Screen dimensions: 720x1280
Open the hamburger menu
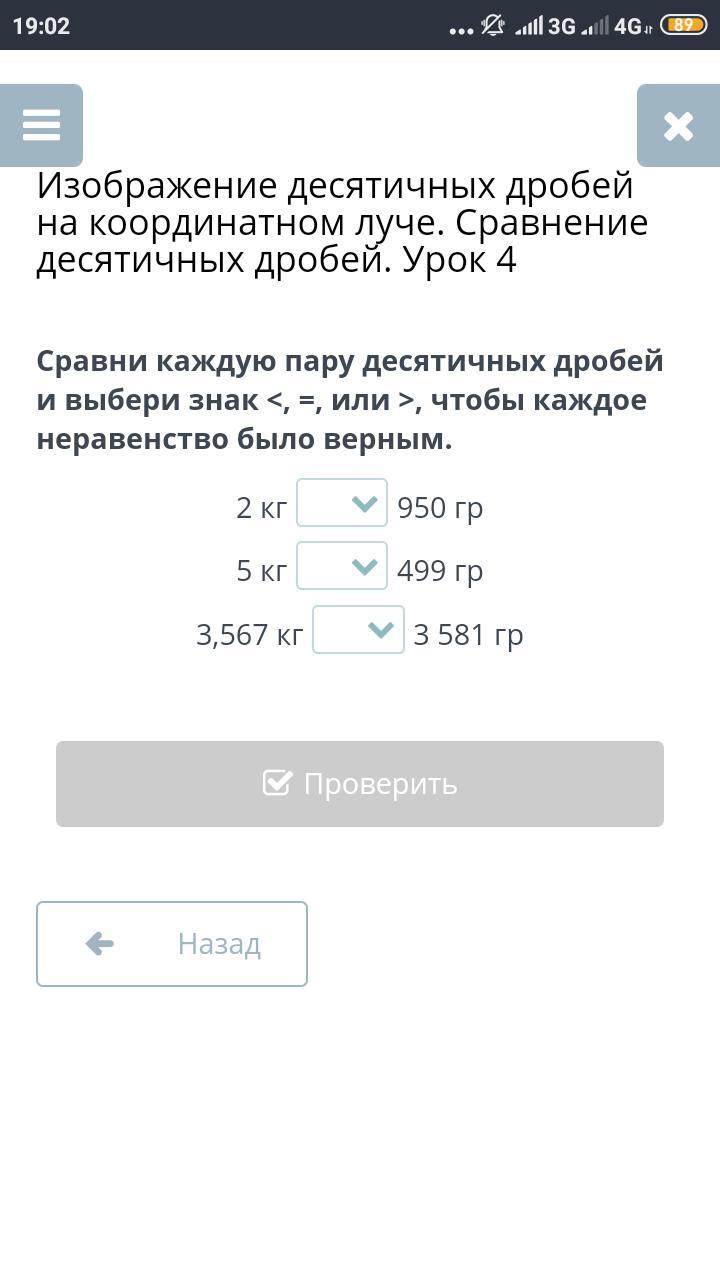pos(41,126)
